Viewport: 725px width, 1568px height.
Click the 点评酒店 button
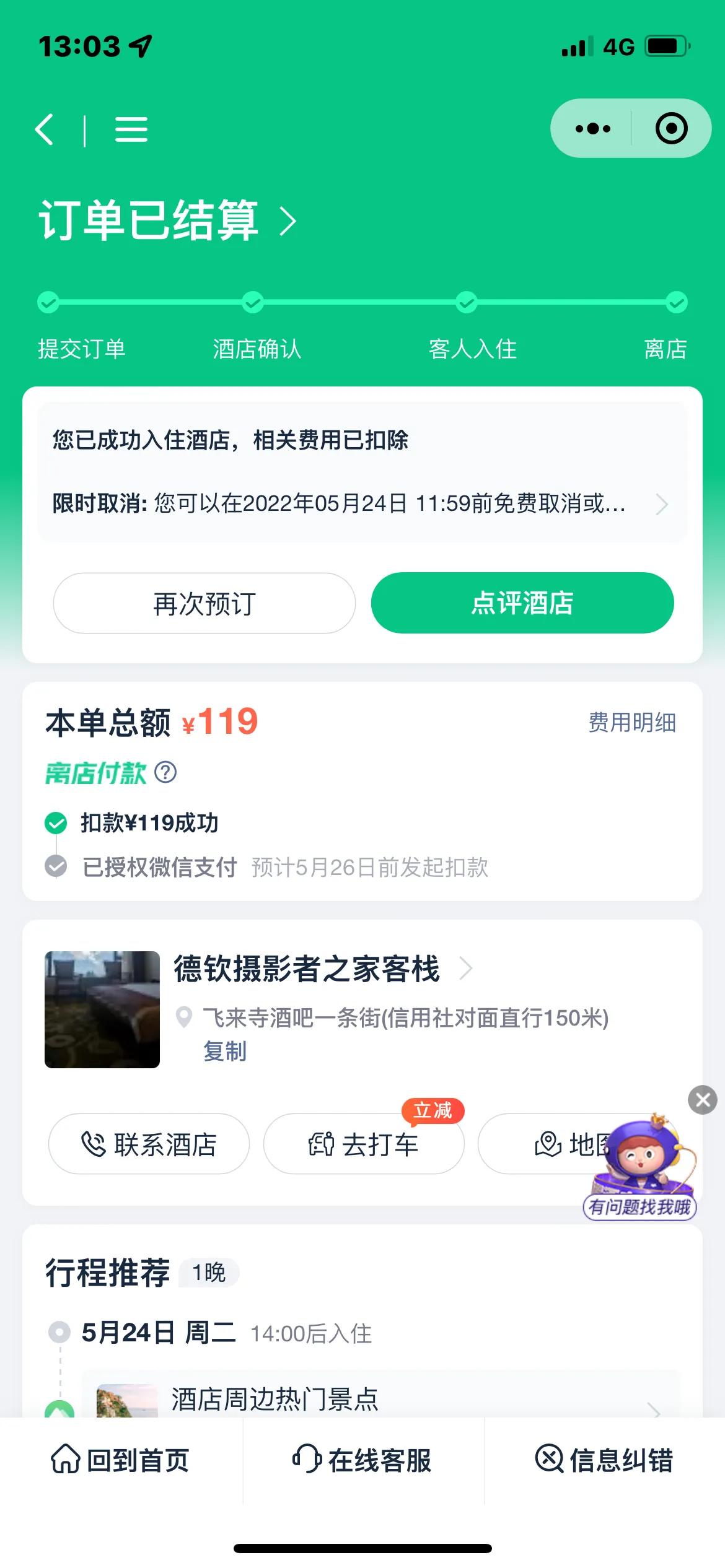pos(521,603)
